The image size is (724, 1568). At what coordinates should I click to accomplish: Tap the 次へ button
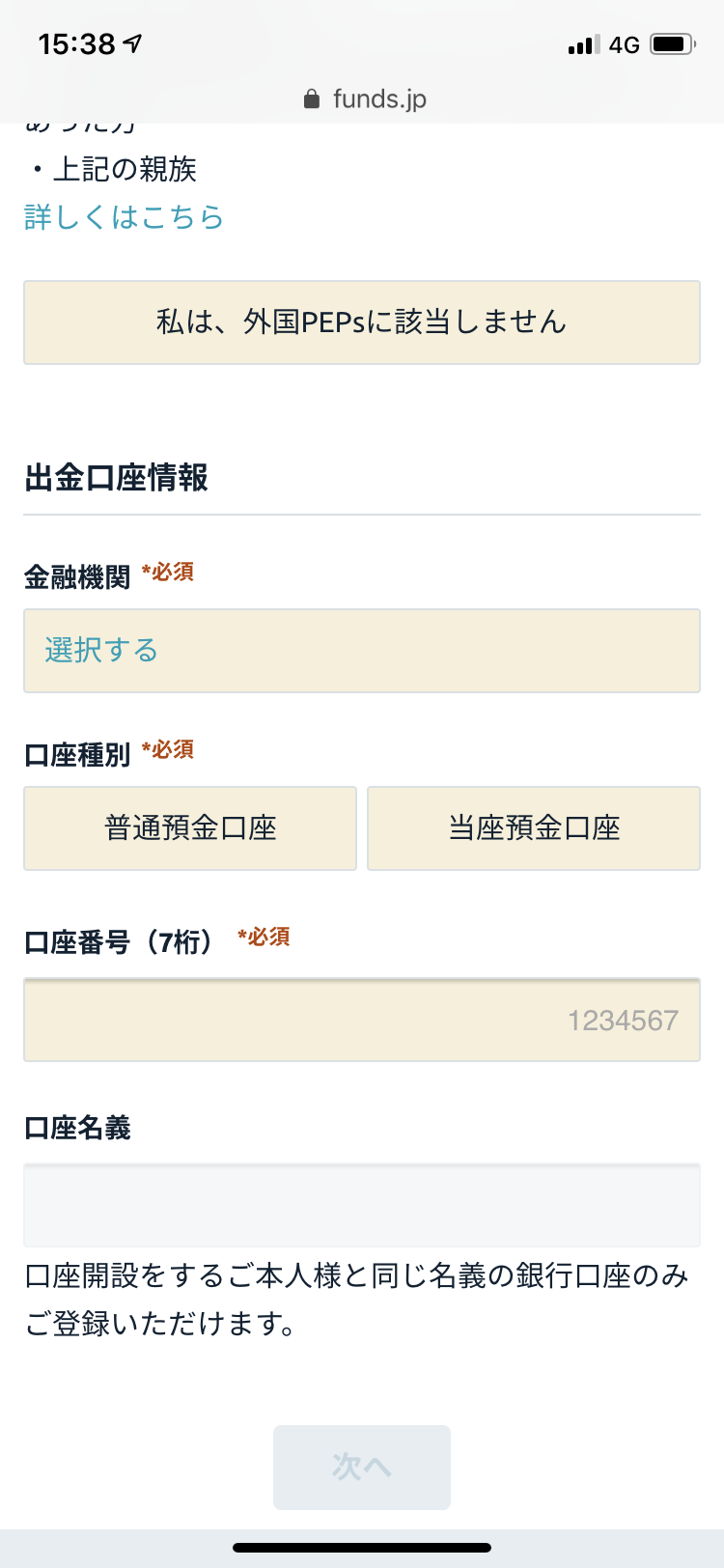click(x=362, y=1467)
